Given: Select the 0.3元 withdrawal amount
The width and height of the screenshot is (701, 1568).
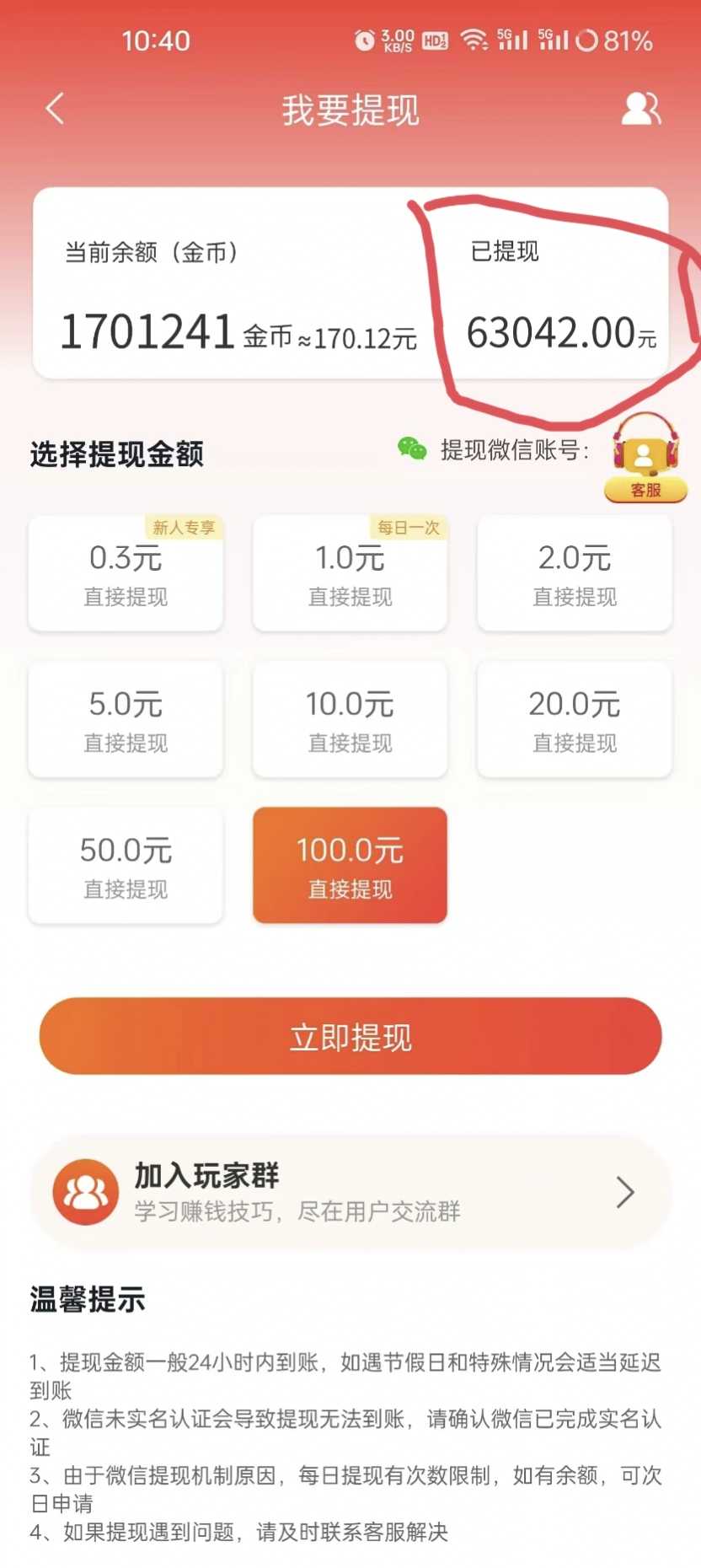Looking at the screenshot, I should coord(126,573).
